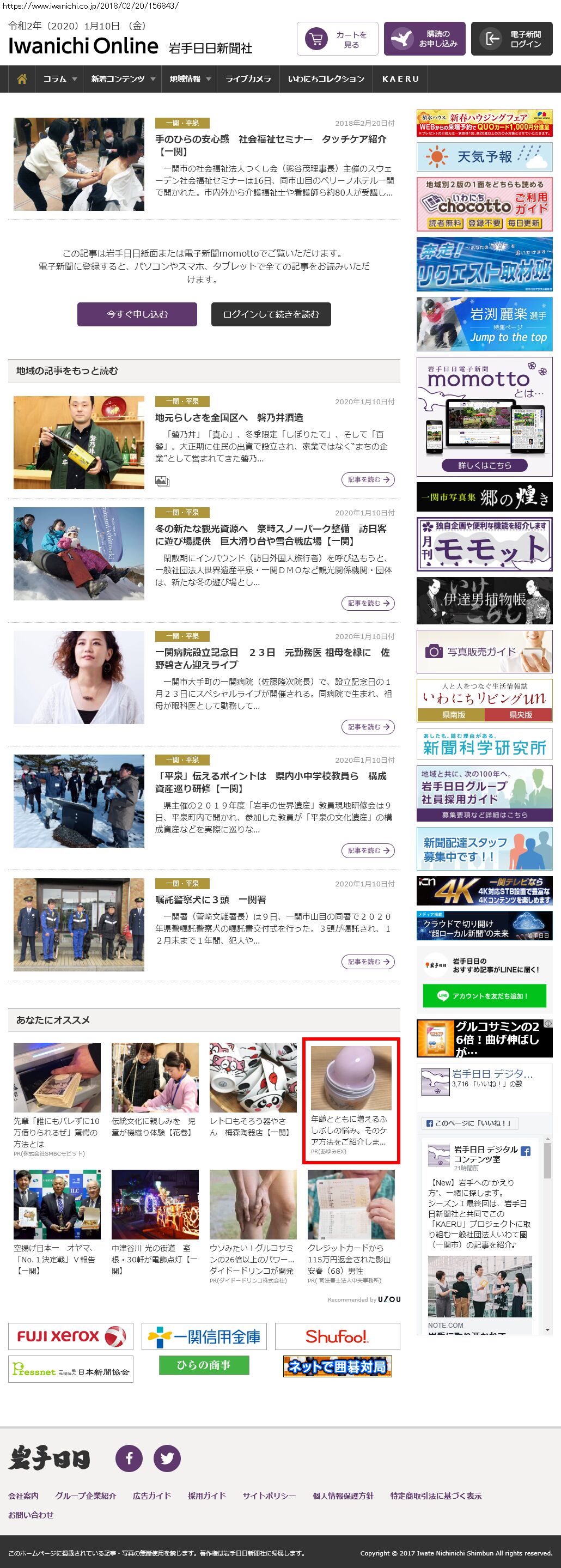Viewport: 561px width, 1568px height.
Task: Go to いわにちコレクション
Action: click(326, 79)
